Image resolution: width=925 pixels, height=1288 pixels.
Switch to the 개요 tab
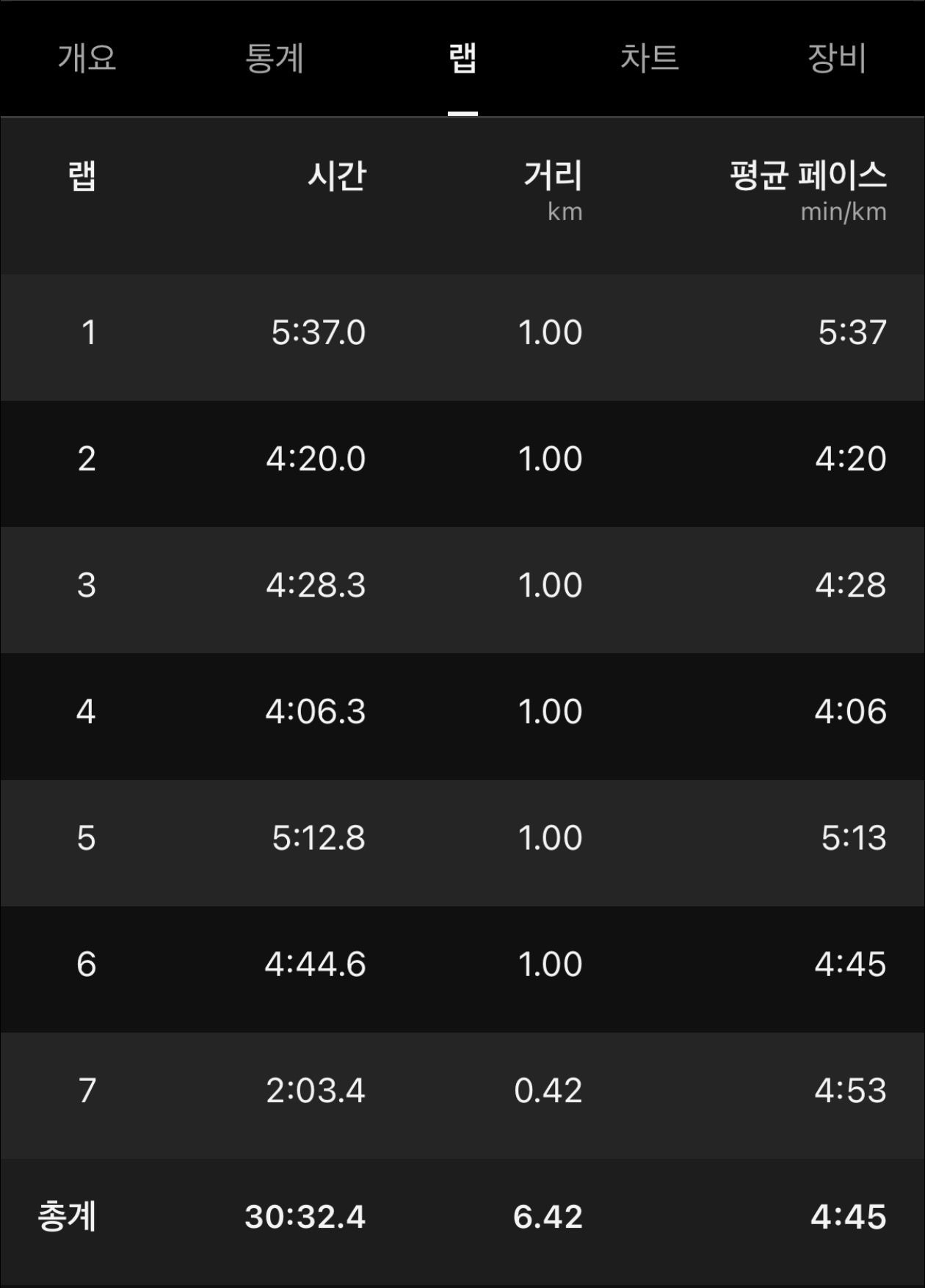pyautogui.click(x=87, y=58)
